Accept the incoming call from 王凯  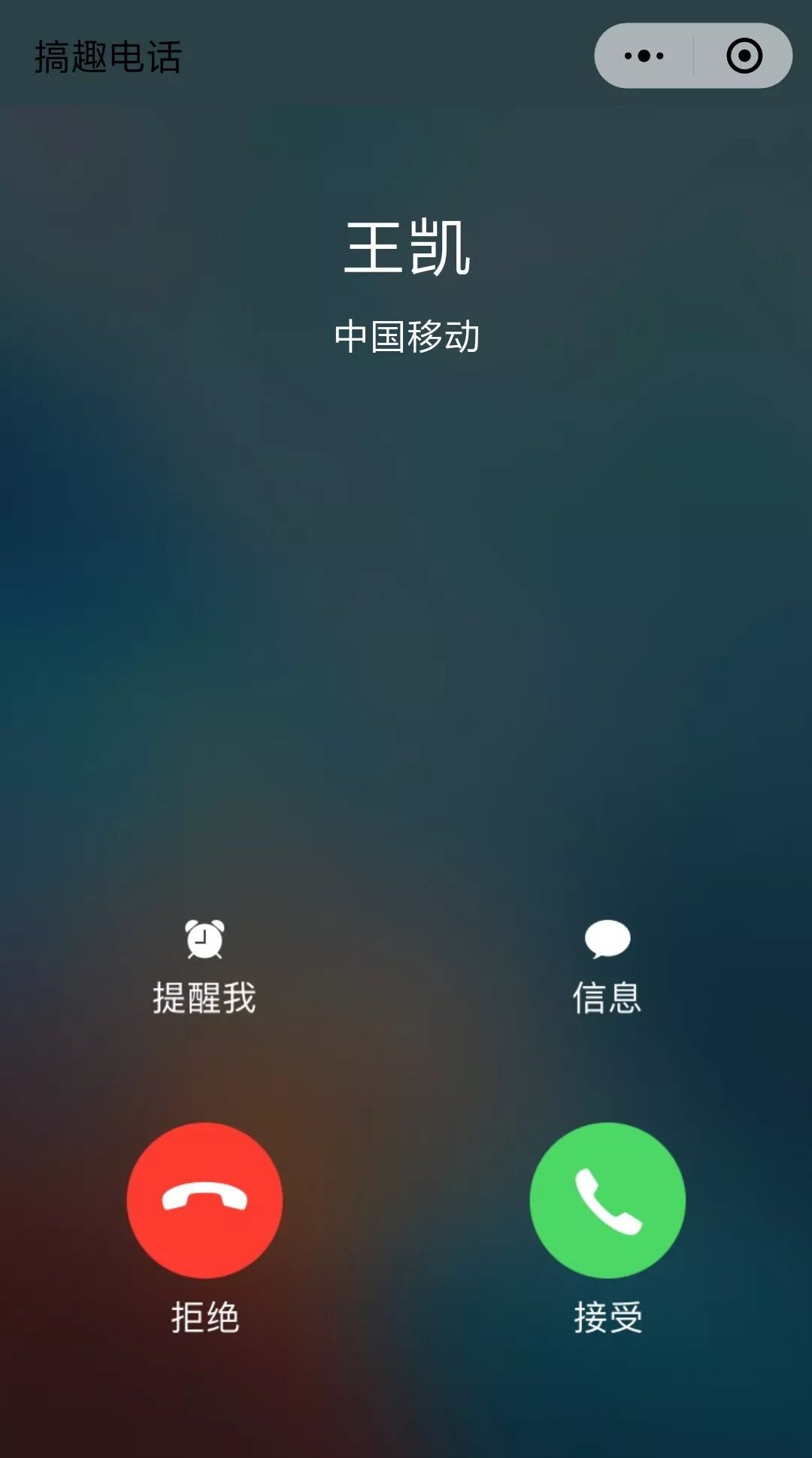coord(607,1199)
